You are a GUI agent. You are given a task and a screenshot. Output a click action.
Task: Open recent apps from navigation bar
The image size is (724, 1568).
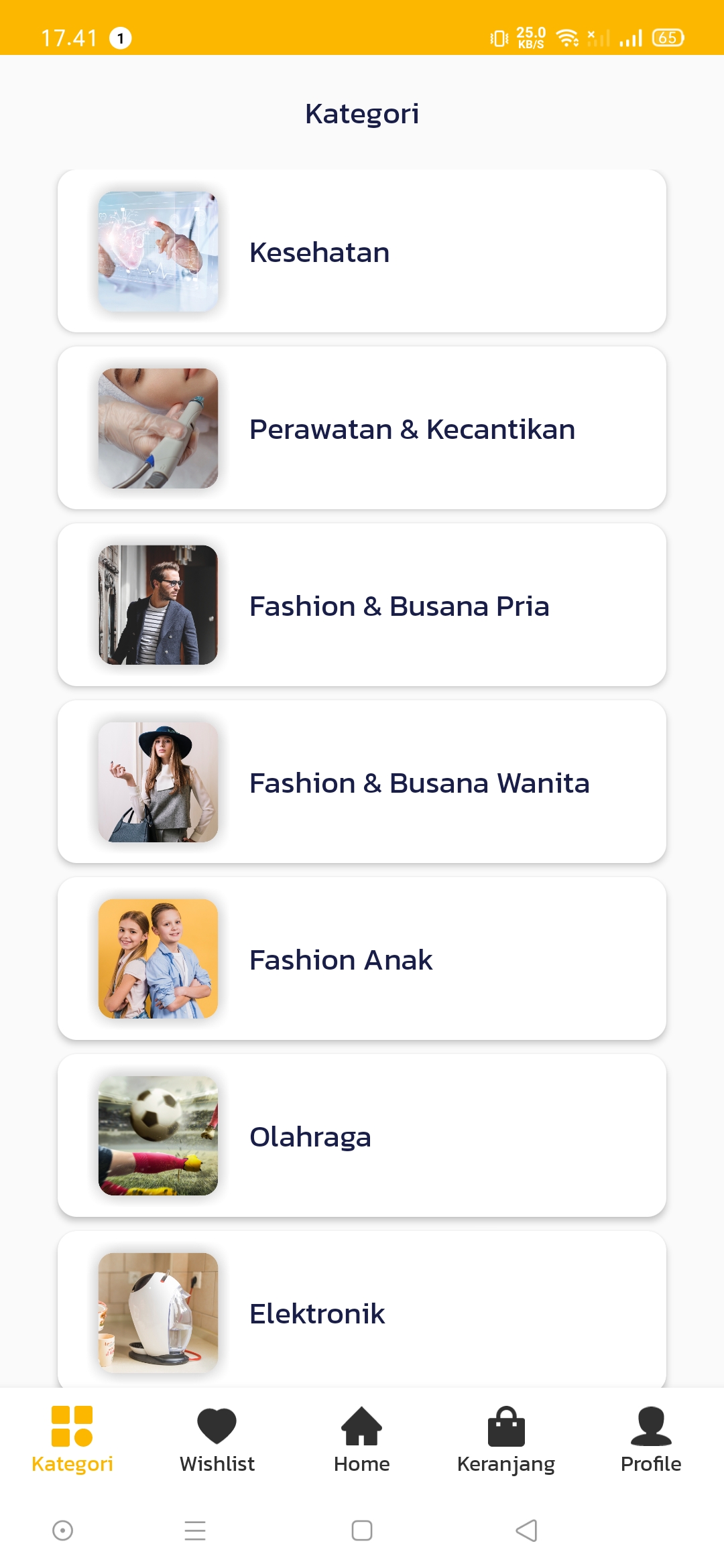tap(195, 1530)
